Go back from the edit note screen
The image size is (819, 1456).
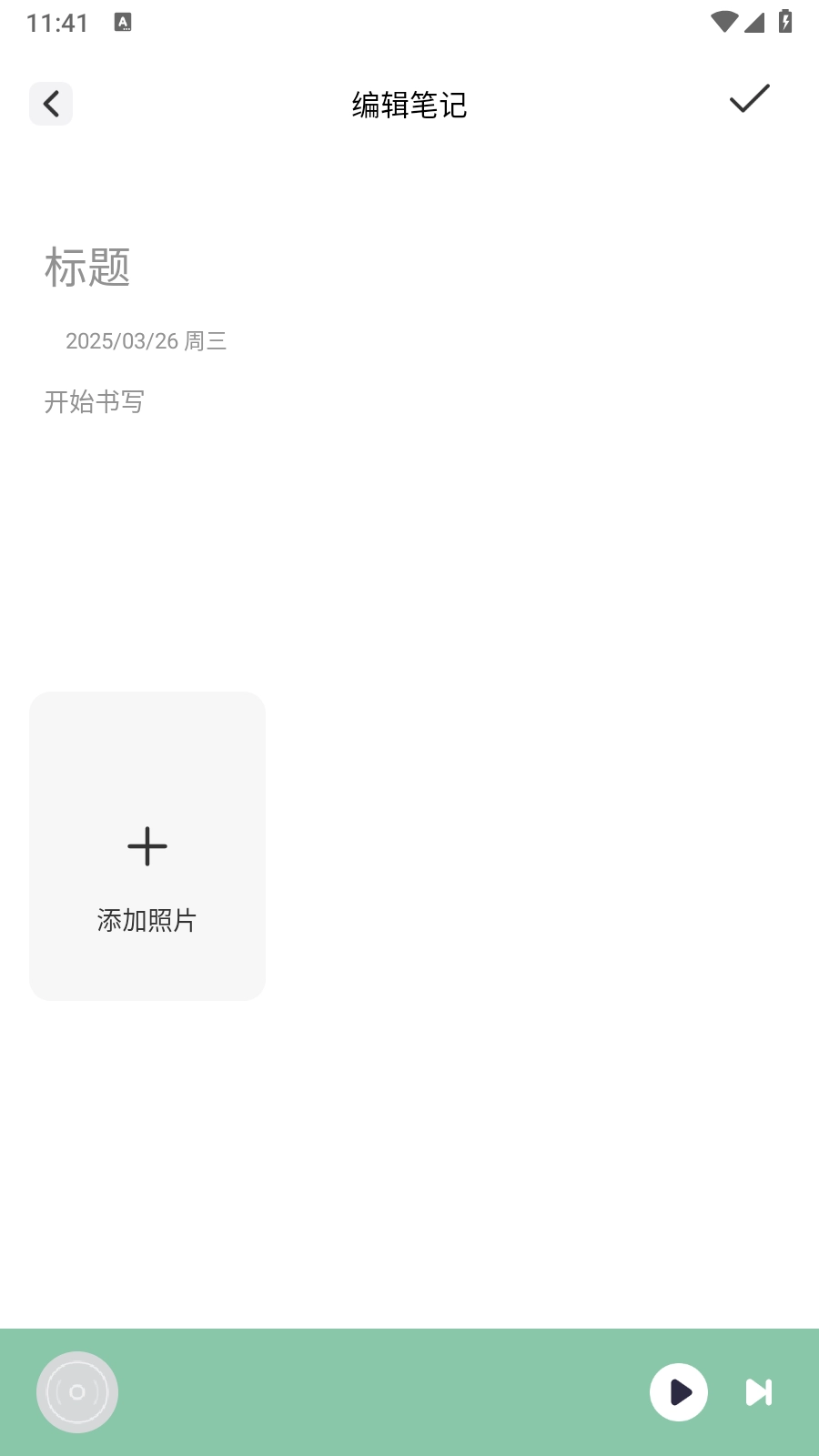pos(51,104)
